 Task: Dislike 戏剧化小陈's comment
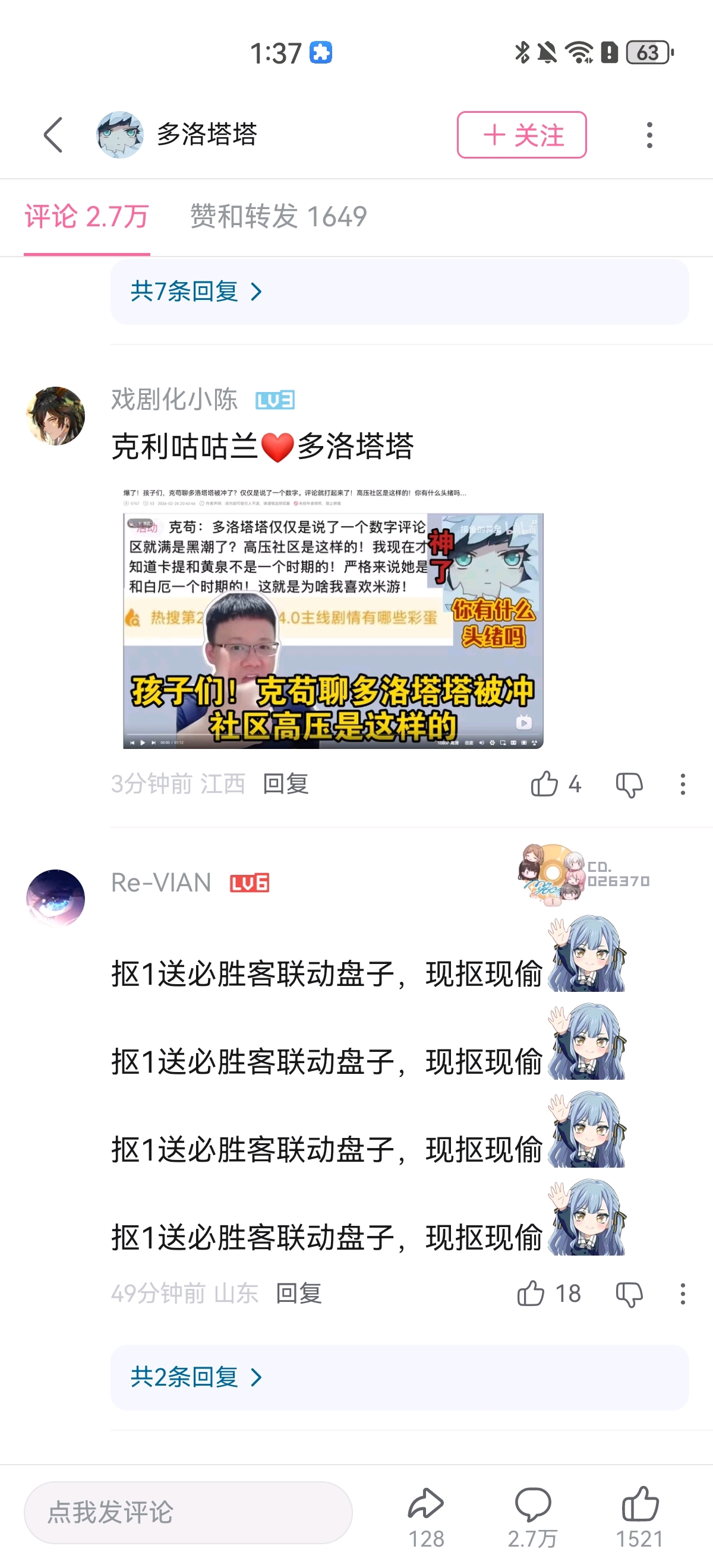(629, 785)
